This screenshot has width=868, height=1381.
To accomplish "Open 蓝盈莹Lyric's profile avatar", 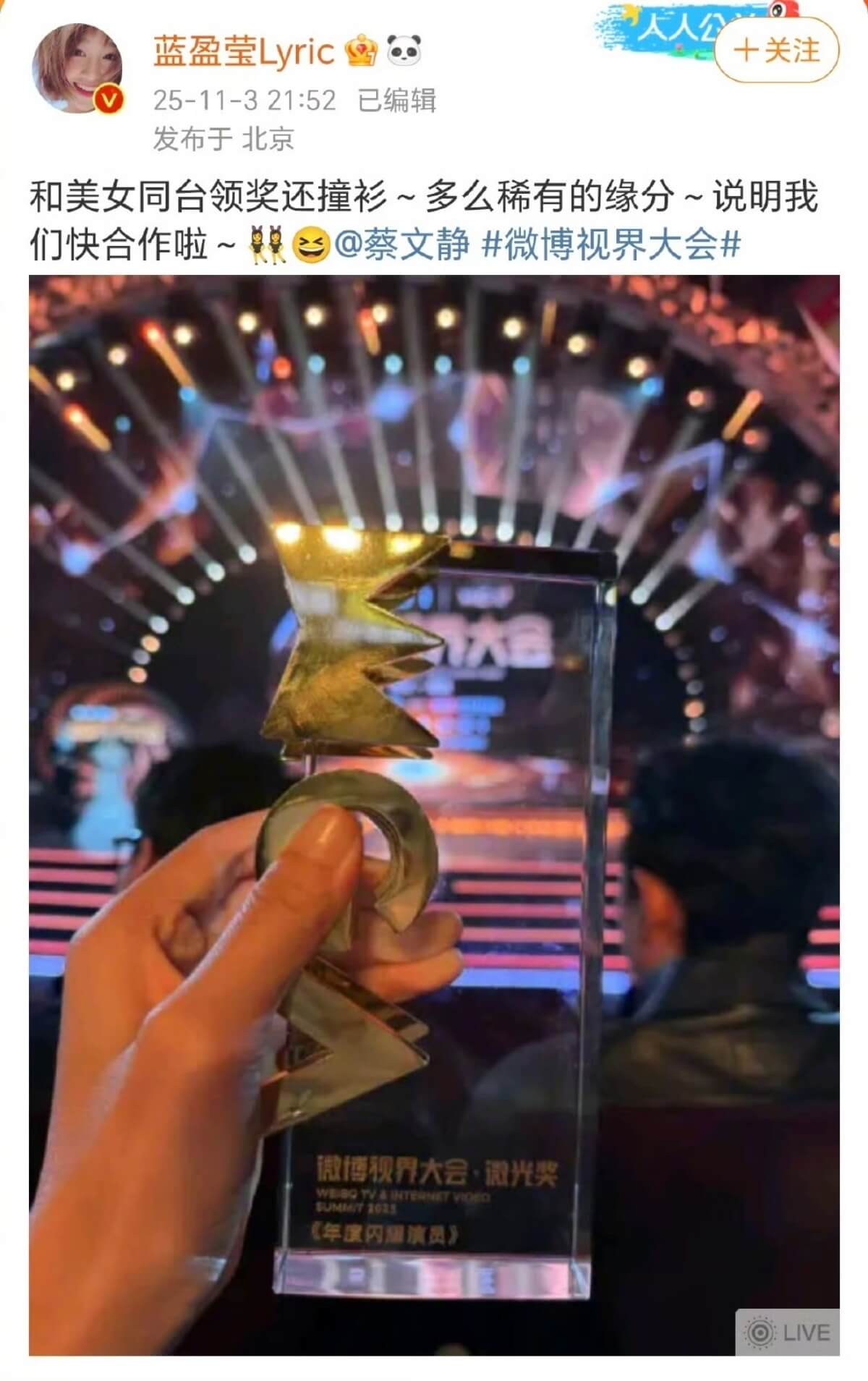I will pos(77,69).
